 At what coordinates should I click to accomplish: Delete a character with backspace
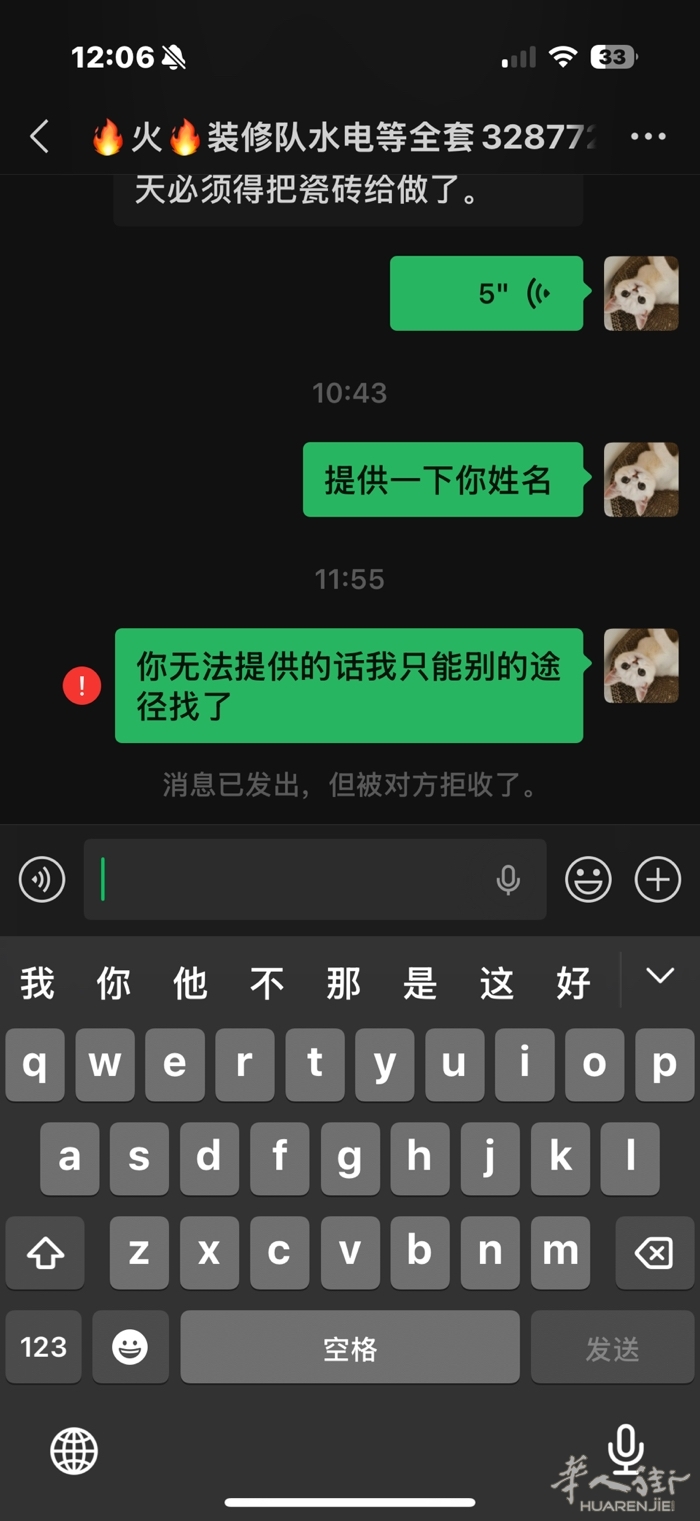point(654,1252)
